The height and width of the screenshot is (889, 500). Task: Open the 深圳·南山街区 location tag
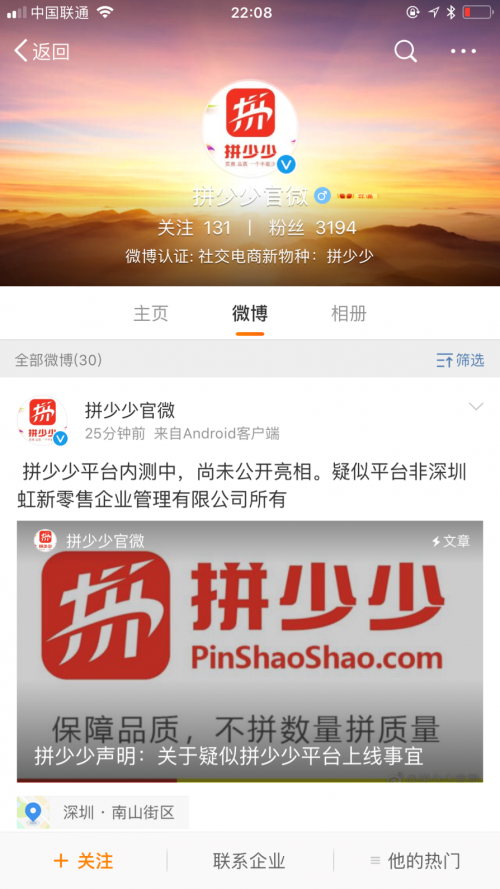(103, 812)
